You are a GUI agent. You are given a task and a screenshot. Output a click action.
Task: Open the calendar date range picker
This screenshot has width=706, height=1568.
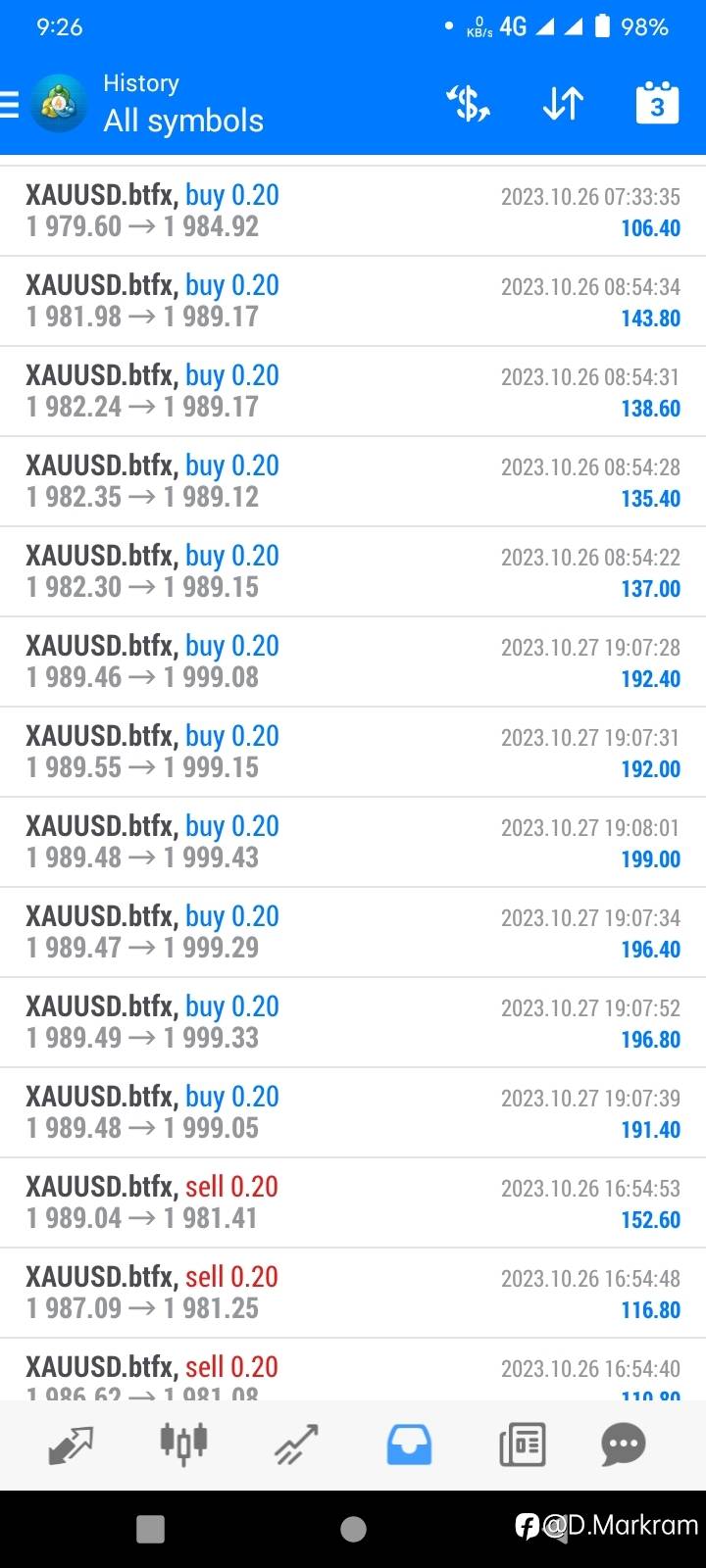(x=657, y=102)
